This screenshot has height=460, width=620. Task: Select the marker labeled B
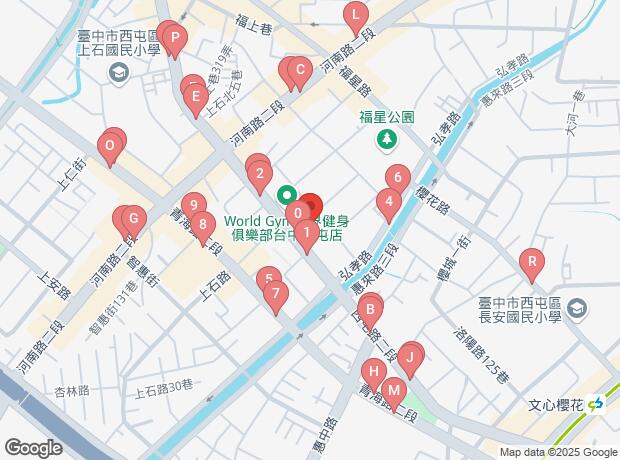pyautogui.click(x=370, y=310)
